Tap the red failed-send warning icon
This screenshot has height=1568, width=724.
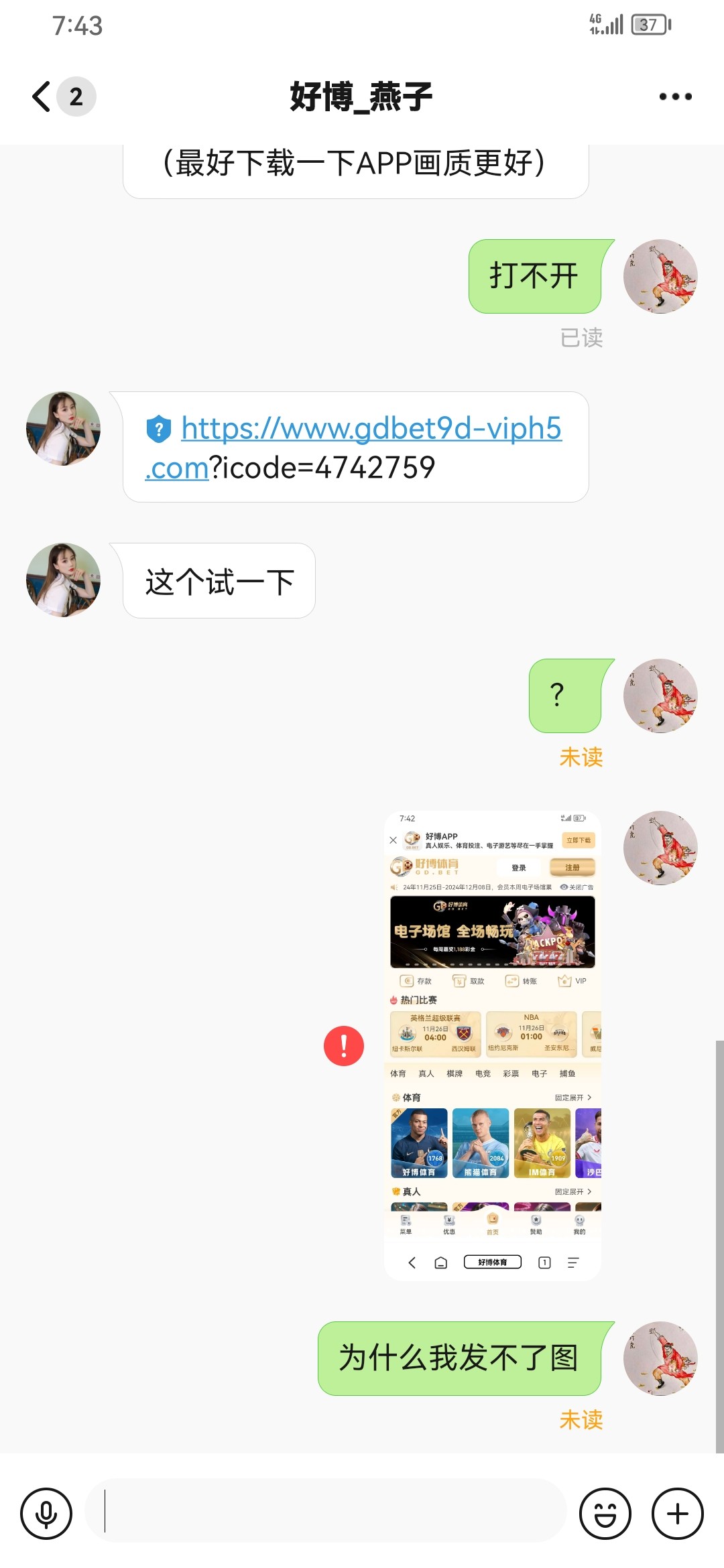(344, 1046)
